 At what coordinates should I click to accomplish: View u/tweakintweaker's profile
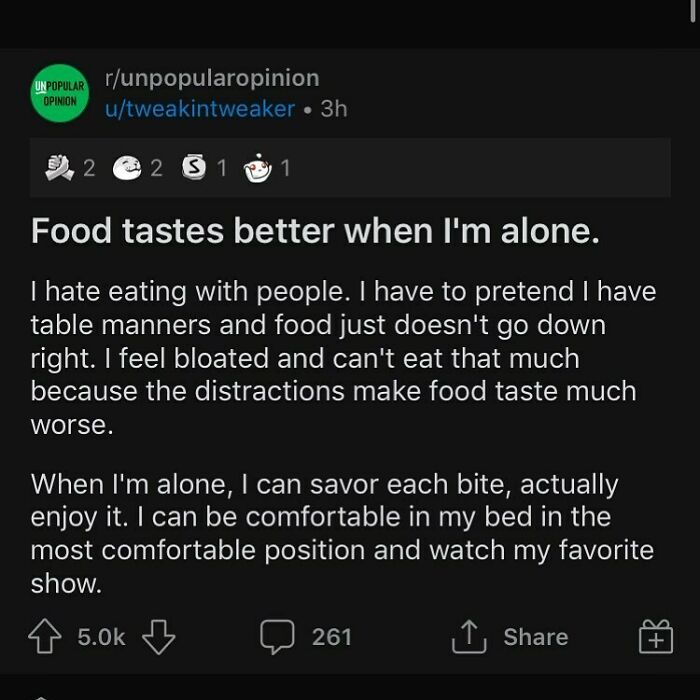[x=199, y=108]
